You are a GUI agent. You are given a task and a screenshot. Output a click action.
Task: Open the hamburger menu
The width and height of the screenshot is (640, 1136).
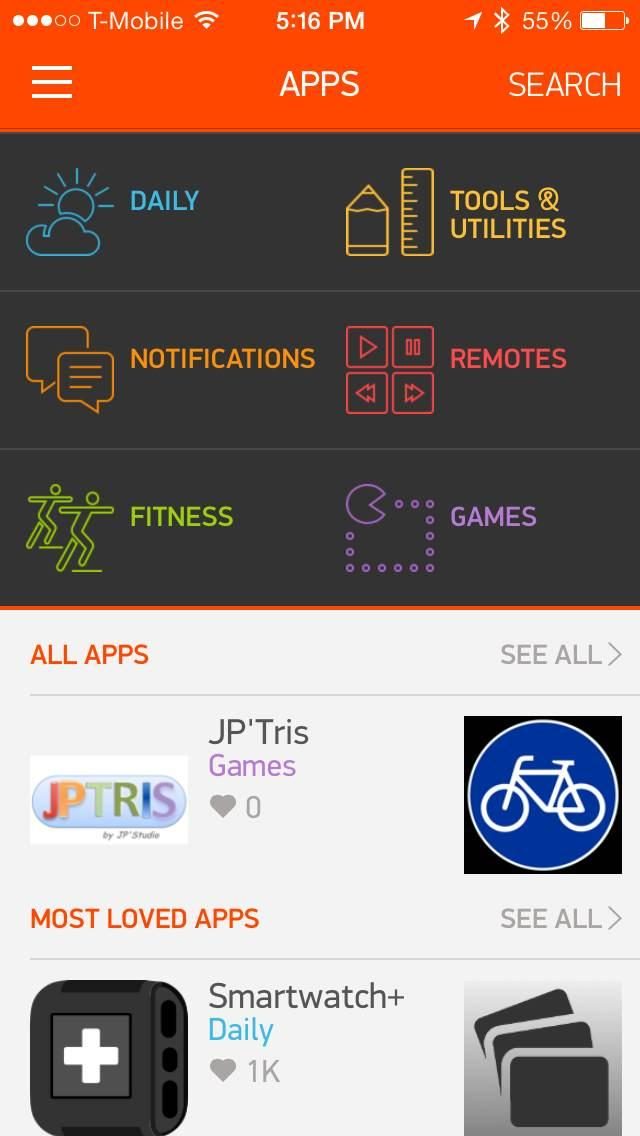click(x=51, y=83)
